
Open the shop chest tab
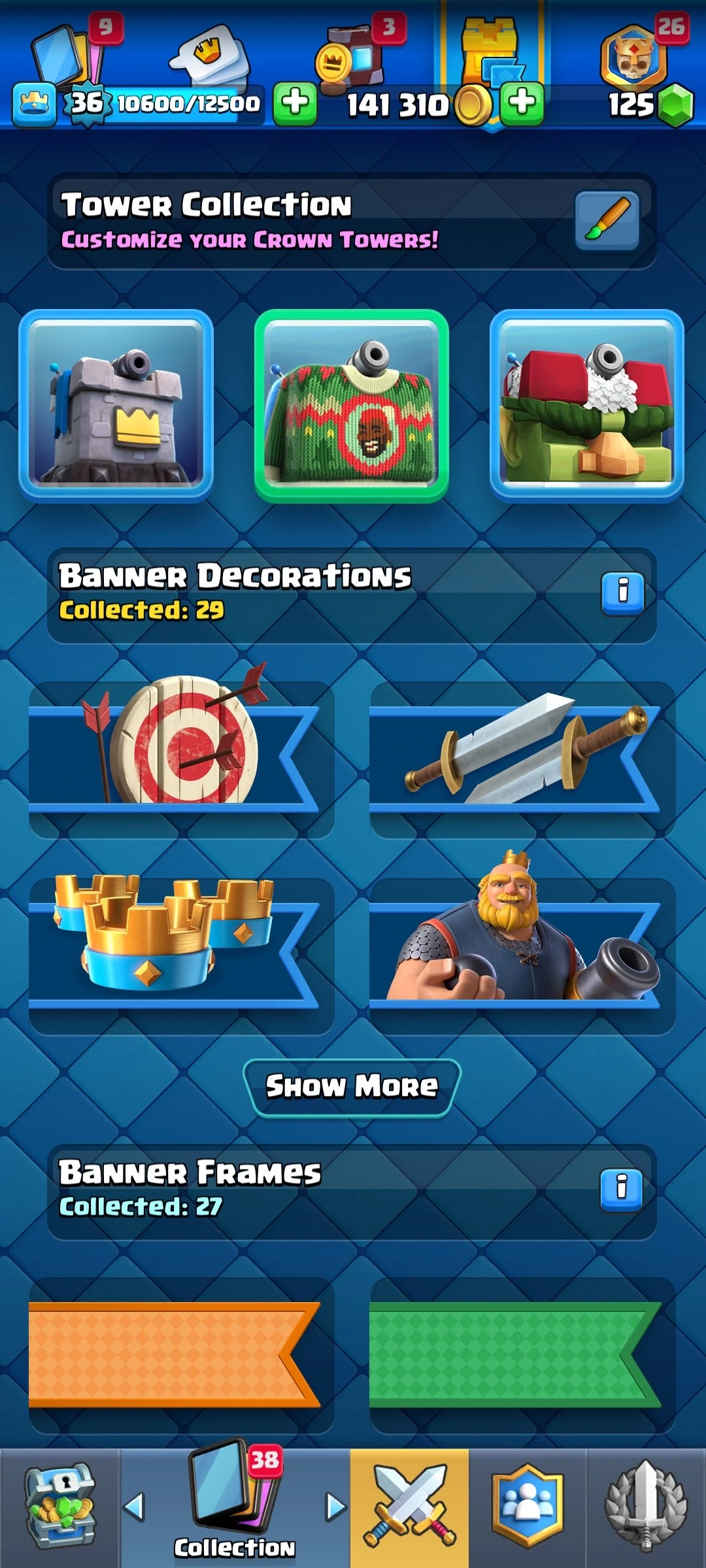tap(60, 1507)
